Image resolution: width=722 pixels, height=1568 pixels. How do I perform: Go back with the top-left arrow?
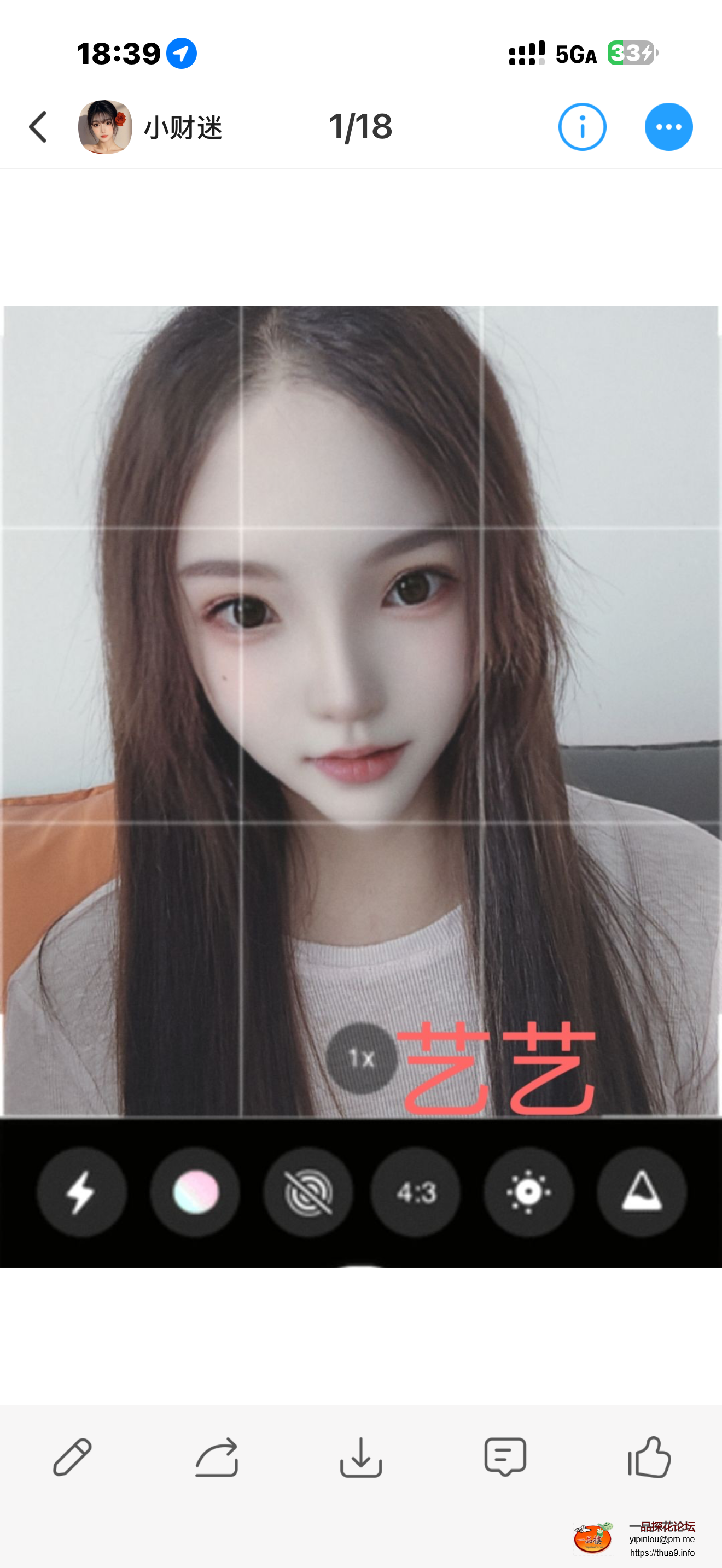[x=38, y=127]
